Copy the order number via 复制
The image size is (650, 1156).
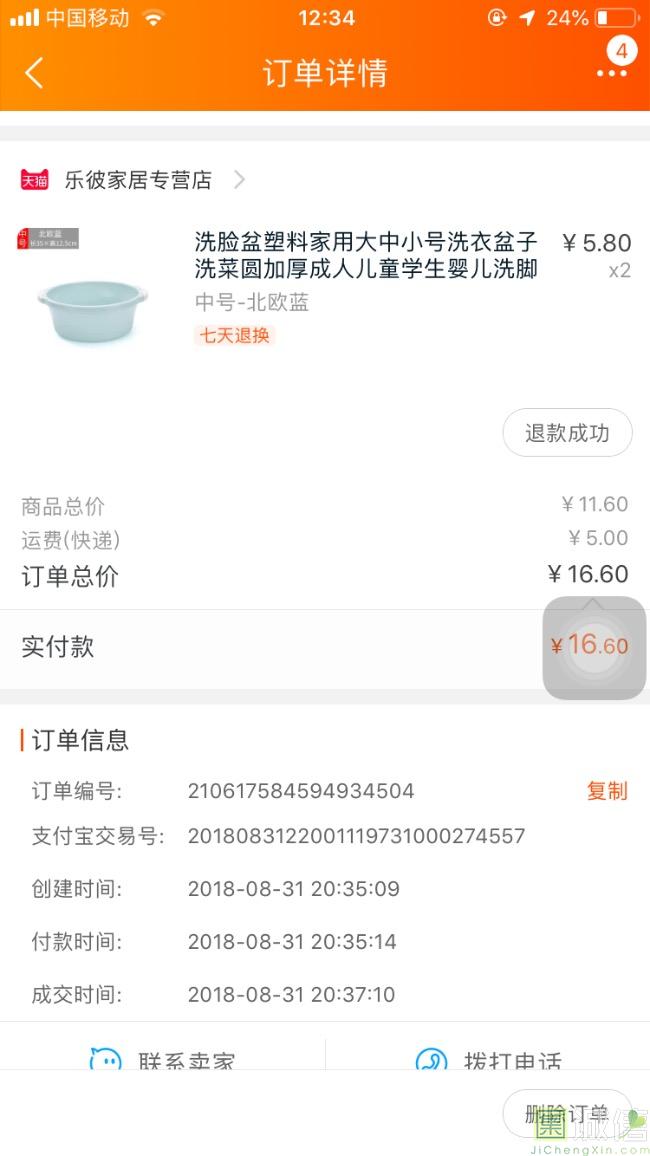click(606, 791)
